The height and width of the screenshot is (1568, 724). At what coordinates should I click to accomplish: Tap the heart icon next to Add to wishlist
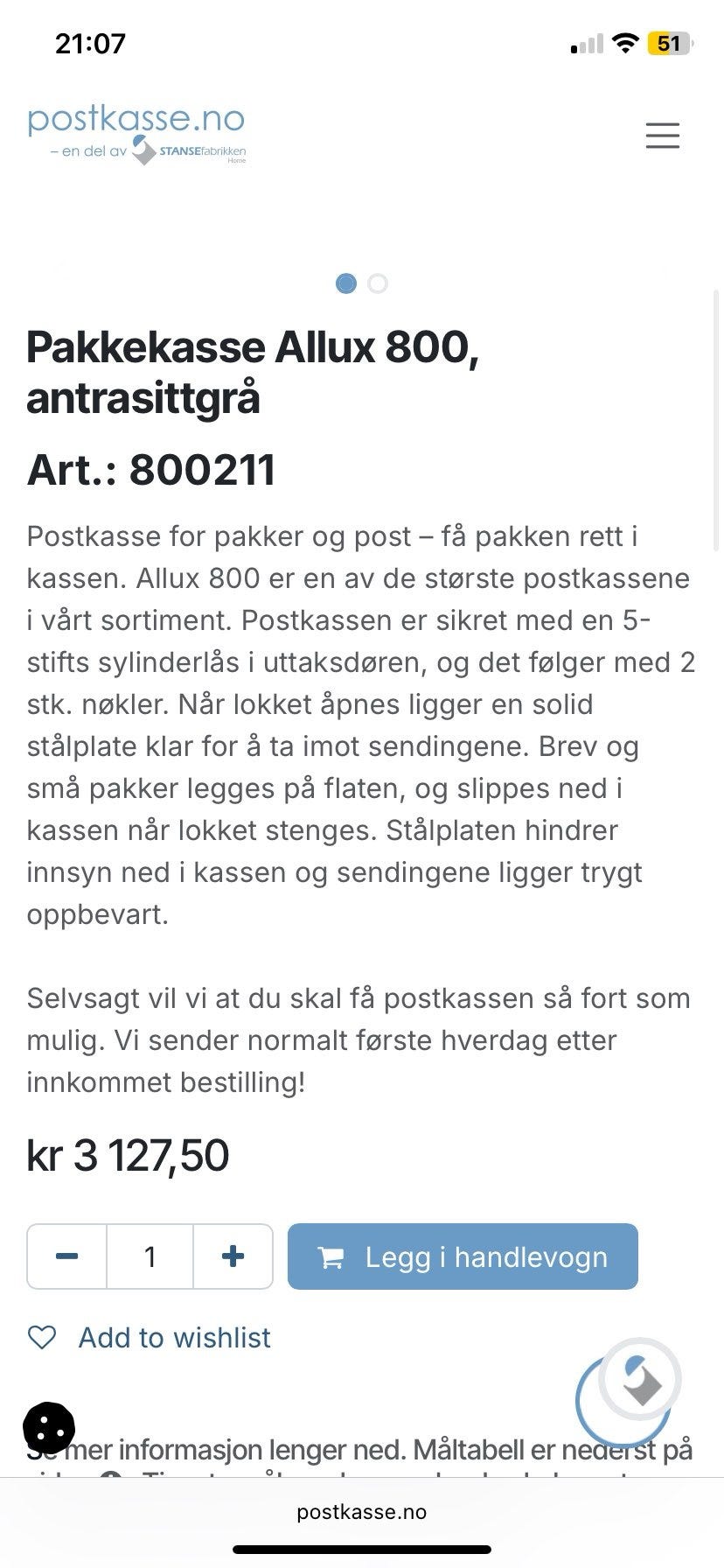pos(43,1337)
